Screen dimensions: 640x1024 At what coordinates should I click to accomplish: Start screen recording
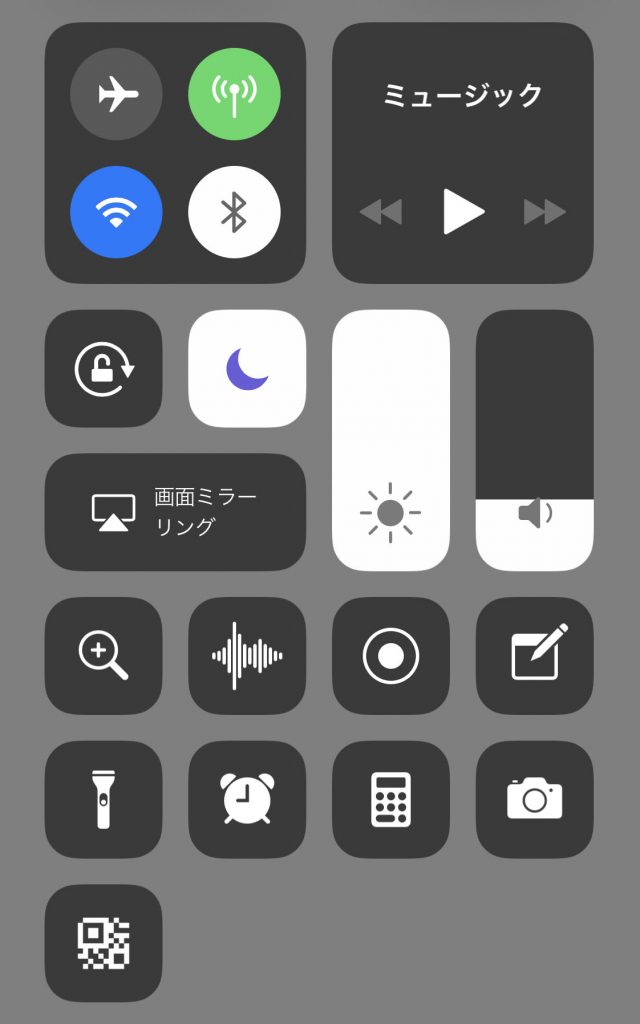pyautogui.click(x=391, y=656)
